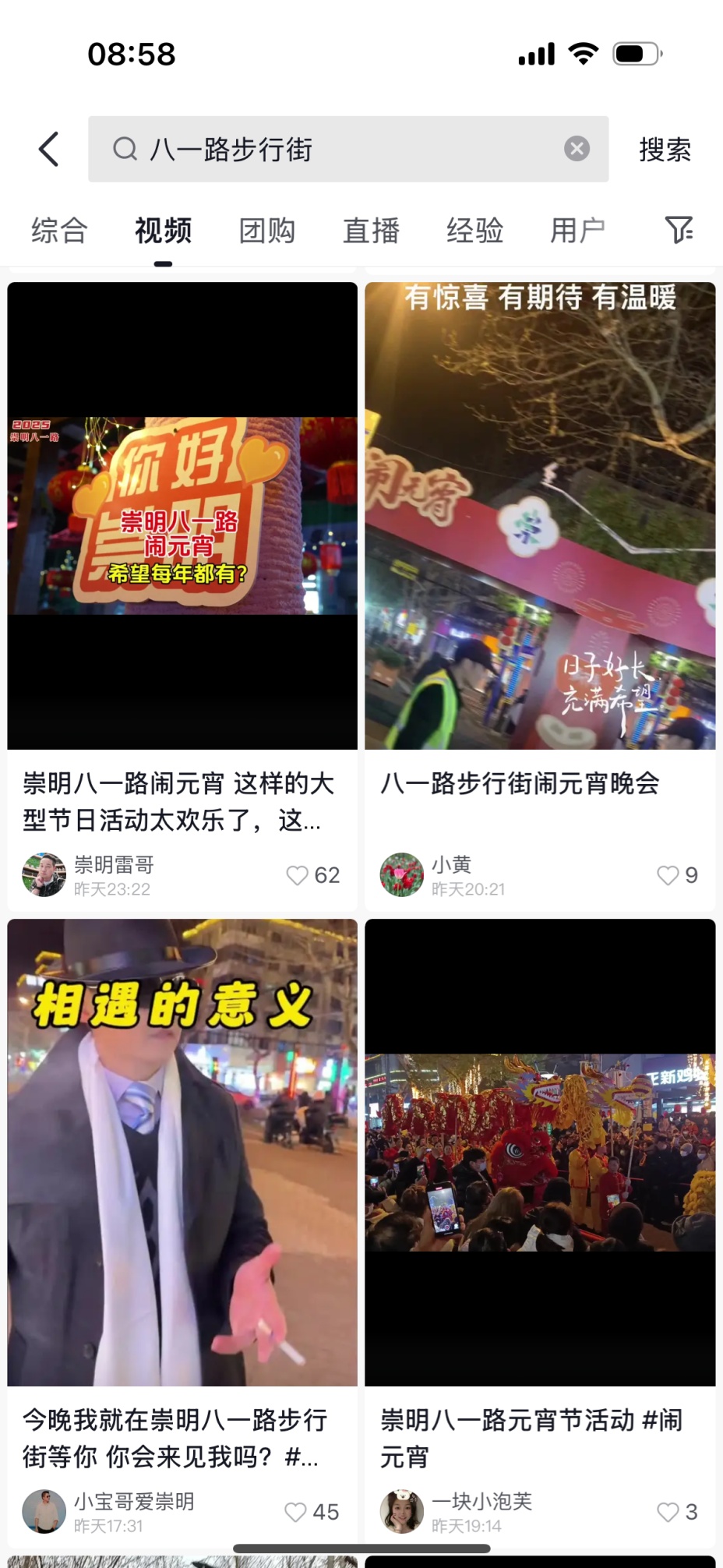The height and width of the screenshot is (1568, 723).
Task: Go back using the arrow icon
Action: (48, 149)
